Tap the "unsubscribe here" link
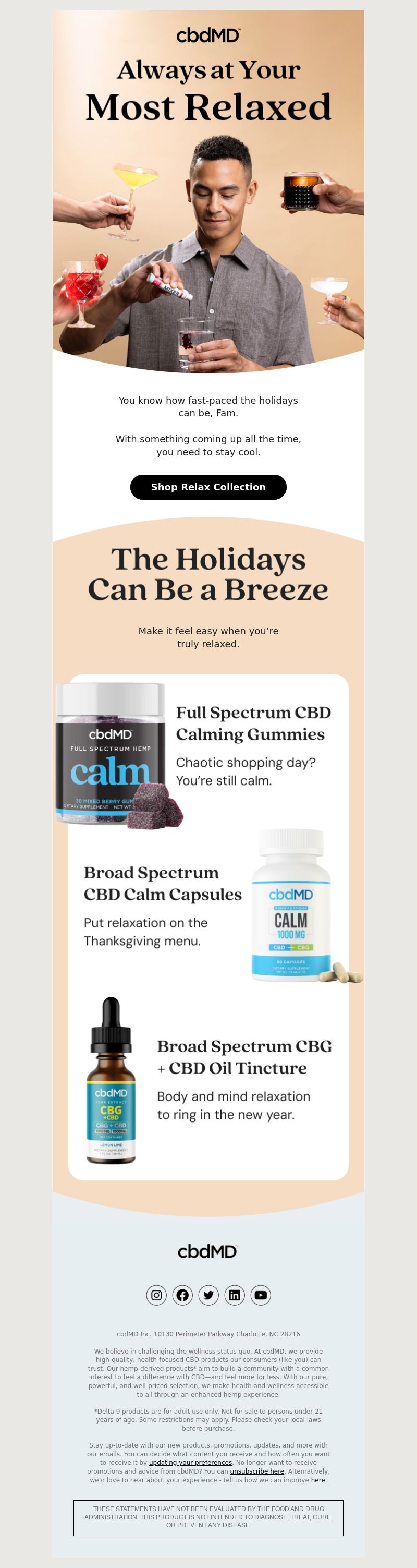The width and height of the screenshot is (417, 1568). coord(257,1470)
